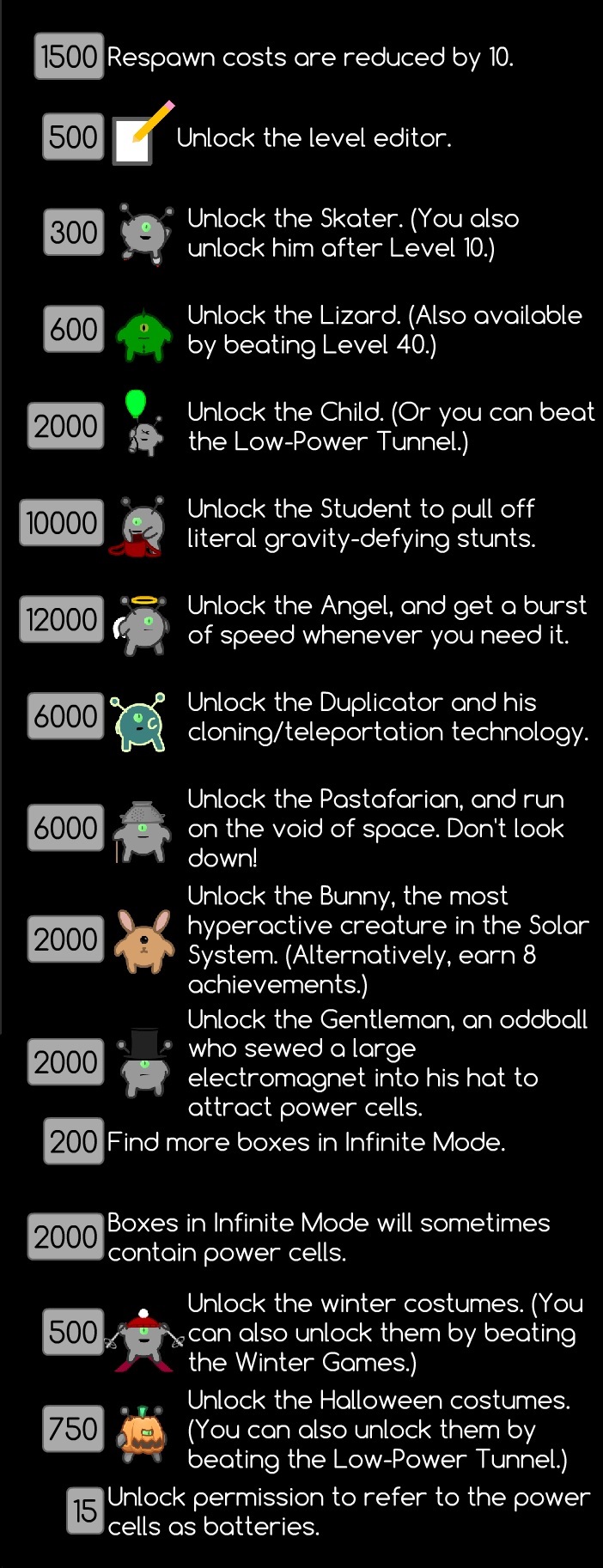Purchase boxes containing power cells for 2000

tap(65, 1237)
